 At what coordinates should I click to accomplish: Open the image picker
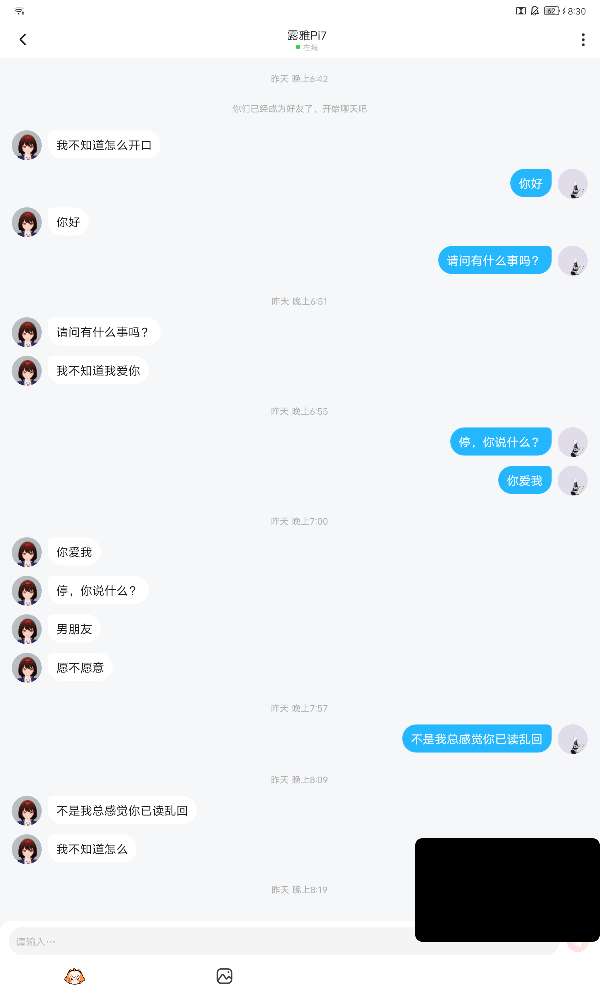[x=224, y=976]
